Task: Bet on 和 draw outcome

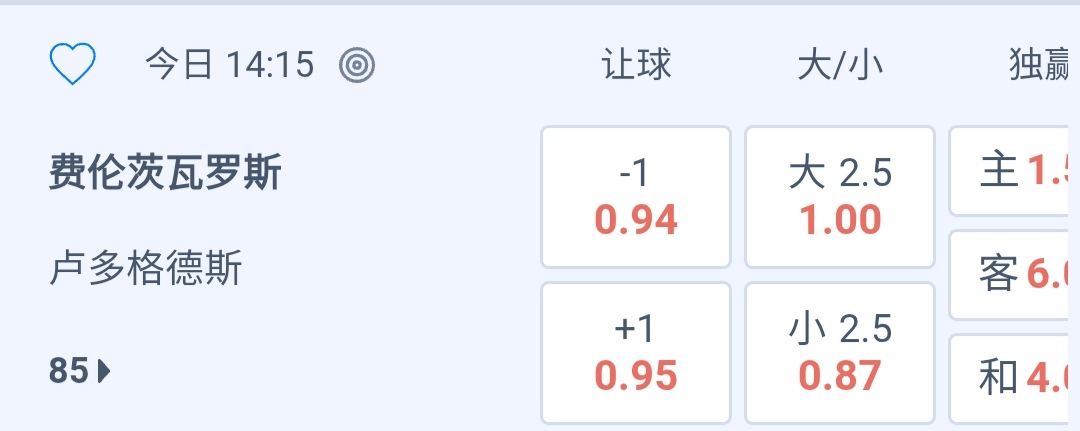Action: (x=1015, y=378)
